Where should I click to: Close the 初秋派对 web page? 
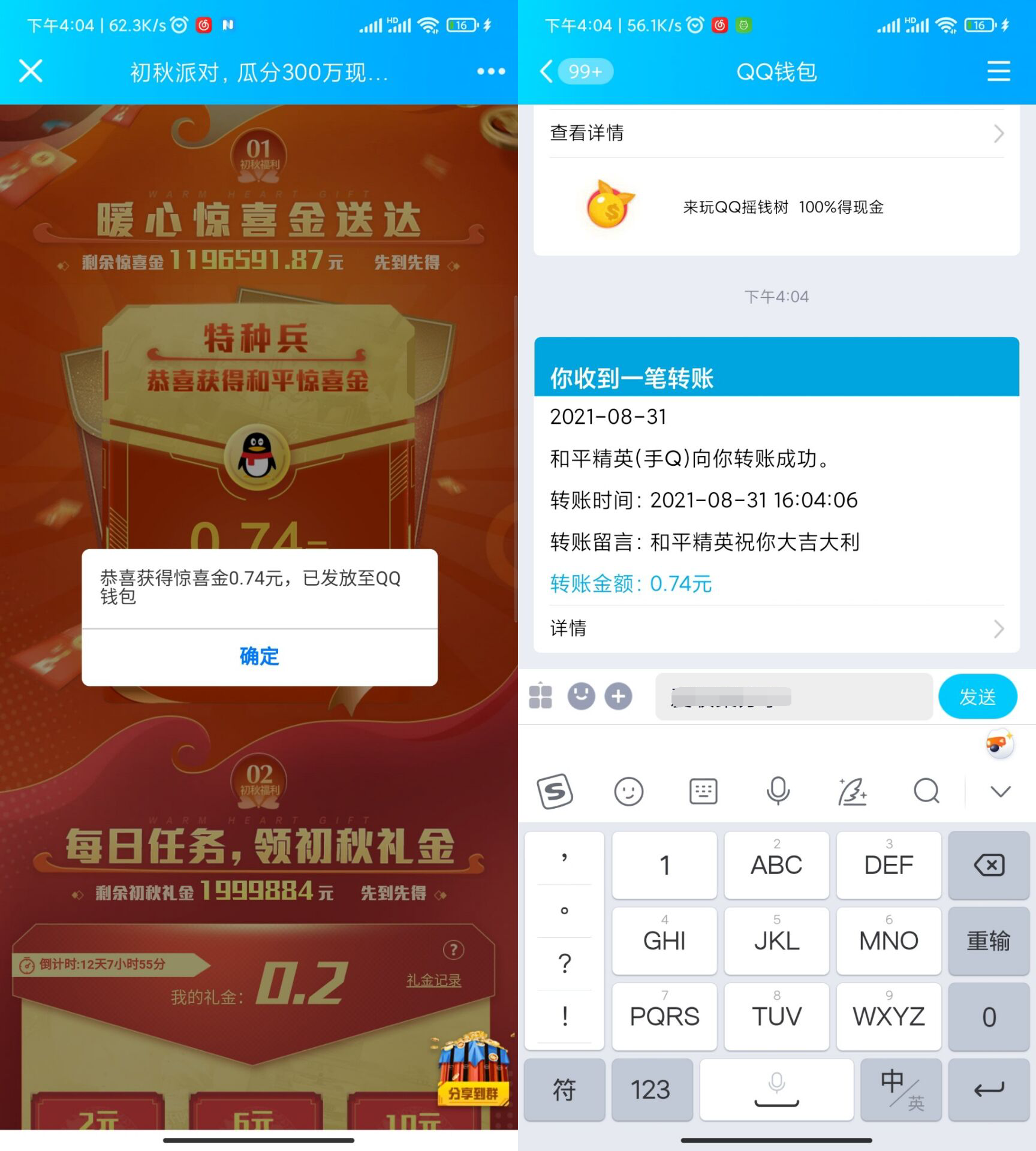pos(31,71)
